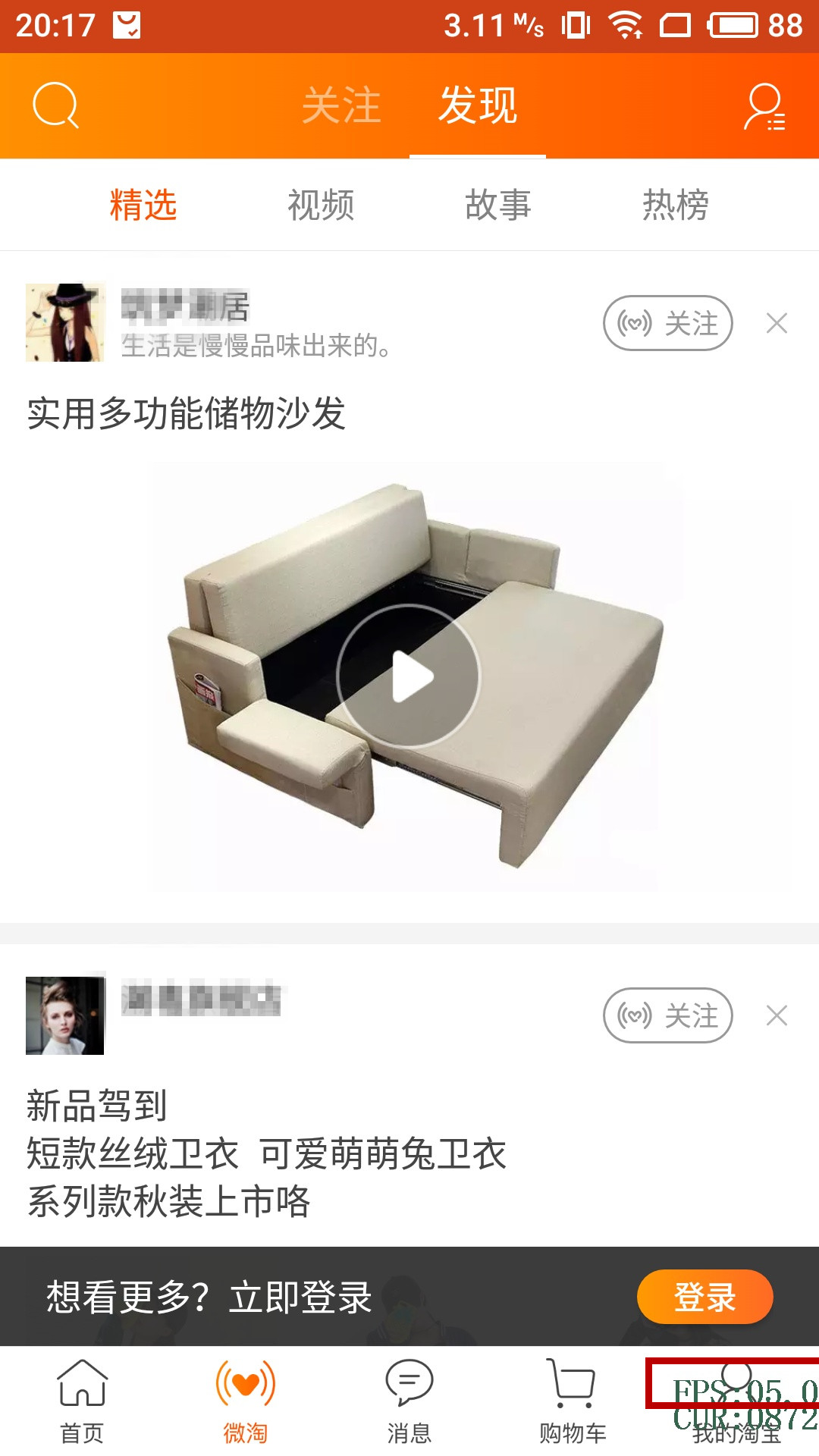Open the 热榜 category tab
819x1456 pixels.
pos(674,205)
